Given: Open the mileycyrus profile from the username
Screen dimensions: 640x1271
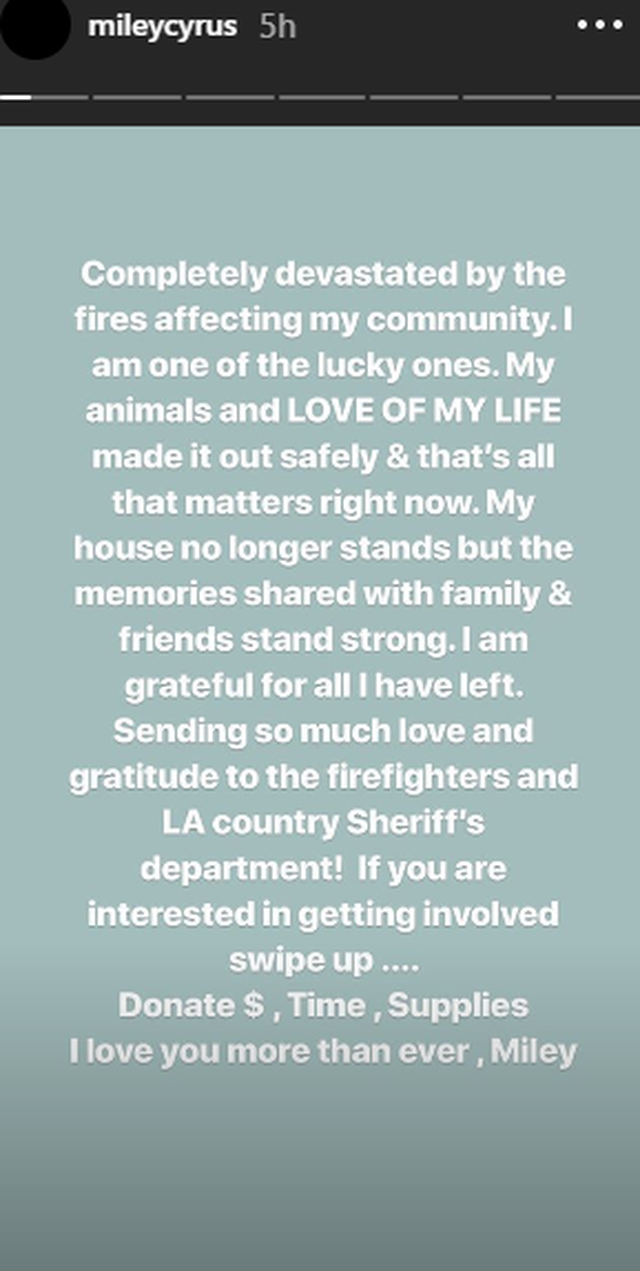Looking at the screenshot, I should coord(162,27).
